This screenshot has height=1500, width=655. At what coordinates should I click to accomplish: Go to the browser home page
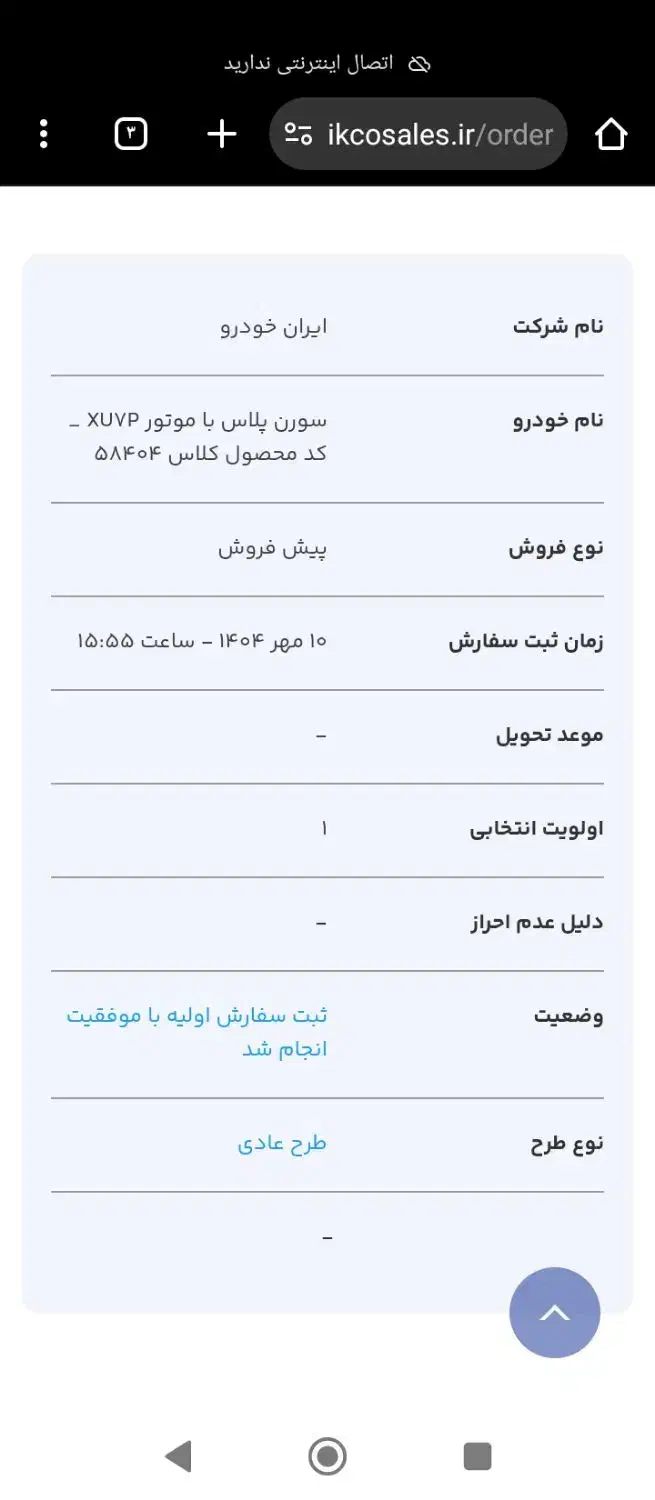[x=610, y=134]
